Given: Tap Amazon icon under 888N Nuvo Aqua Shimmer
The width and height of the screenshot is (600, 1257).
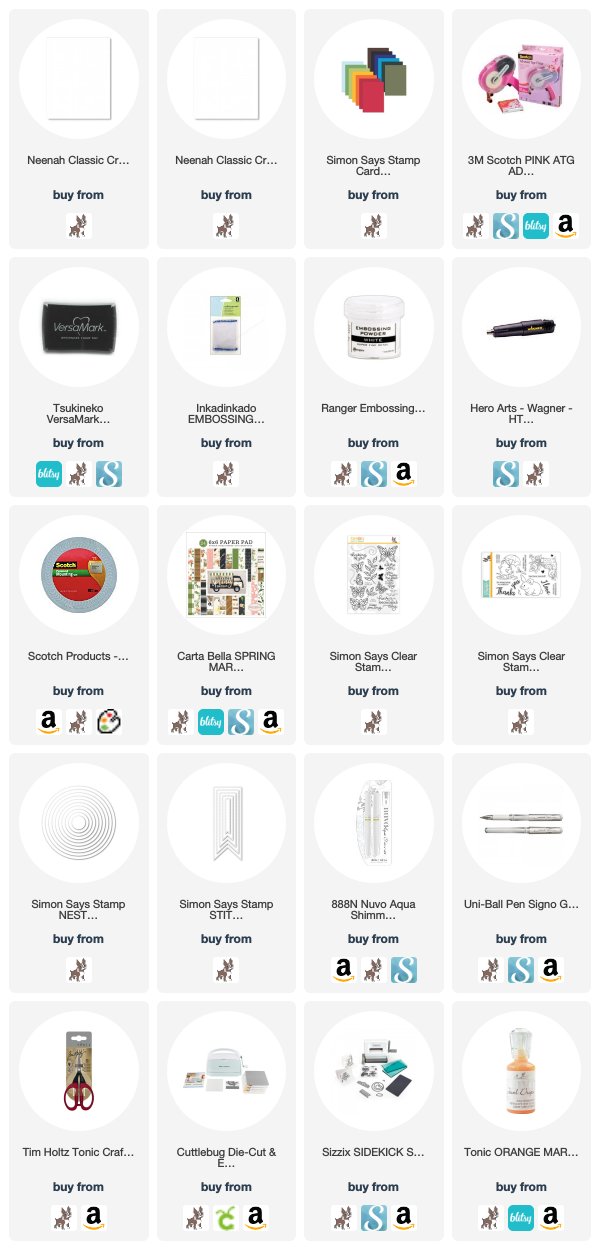Looking at the screenshot, I should pyautogui.click(x=343, y=970).
